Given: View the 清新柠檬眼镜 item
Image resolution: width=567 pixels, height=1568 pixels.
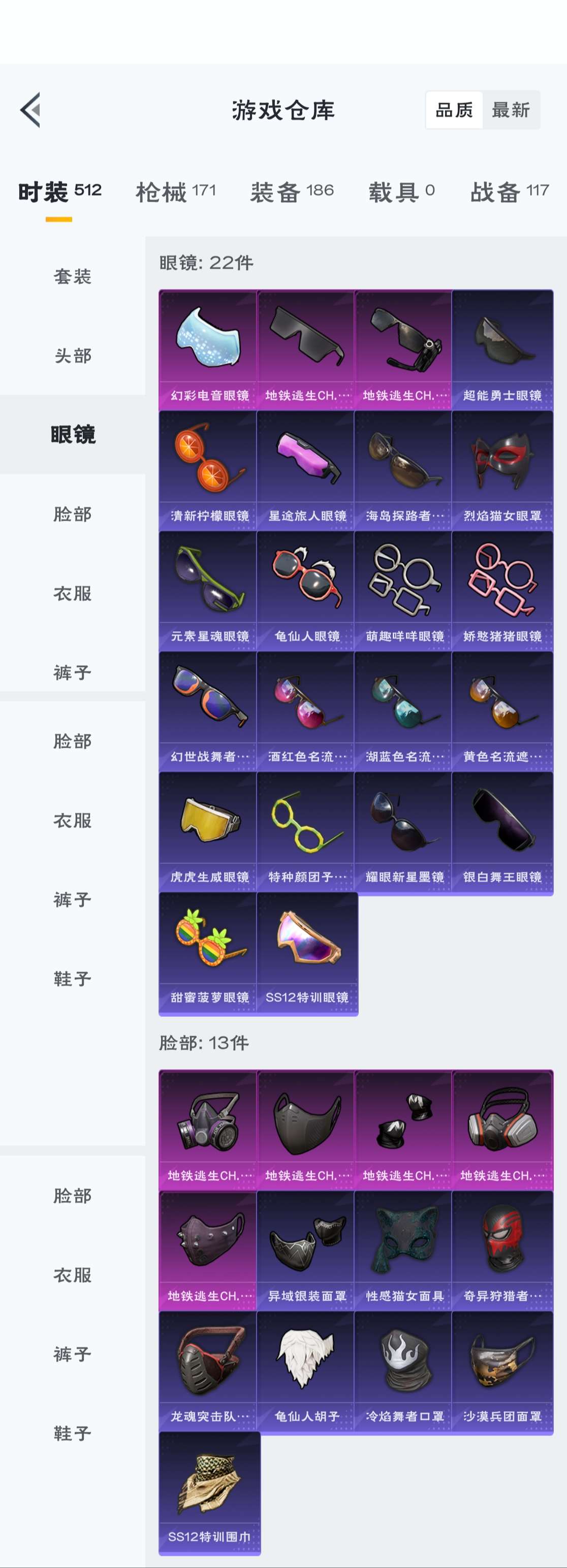Looking at the screenshot, I should [208, 469].
